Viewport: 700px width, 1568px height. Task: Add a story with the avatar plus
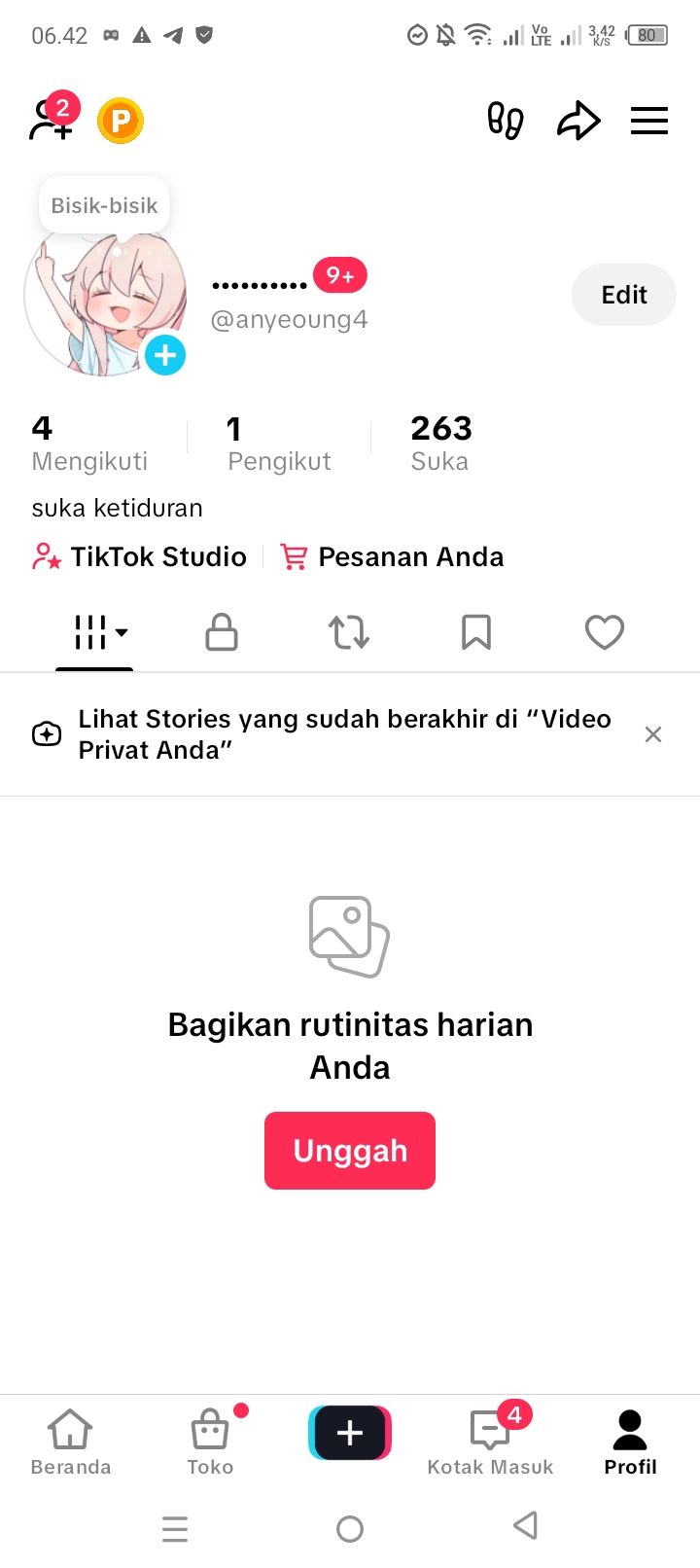pyautogui.click(x=165, y=355)
